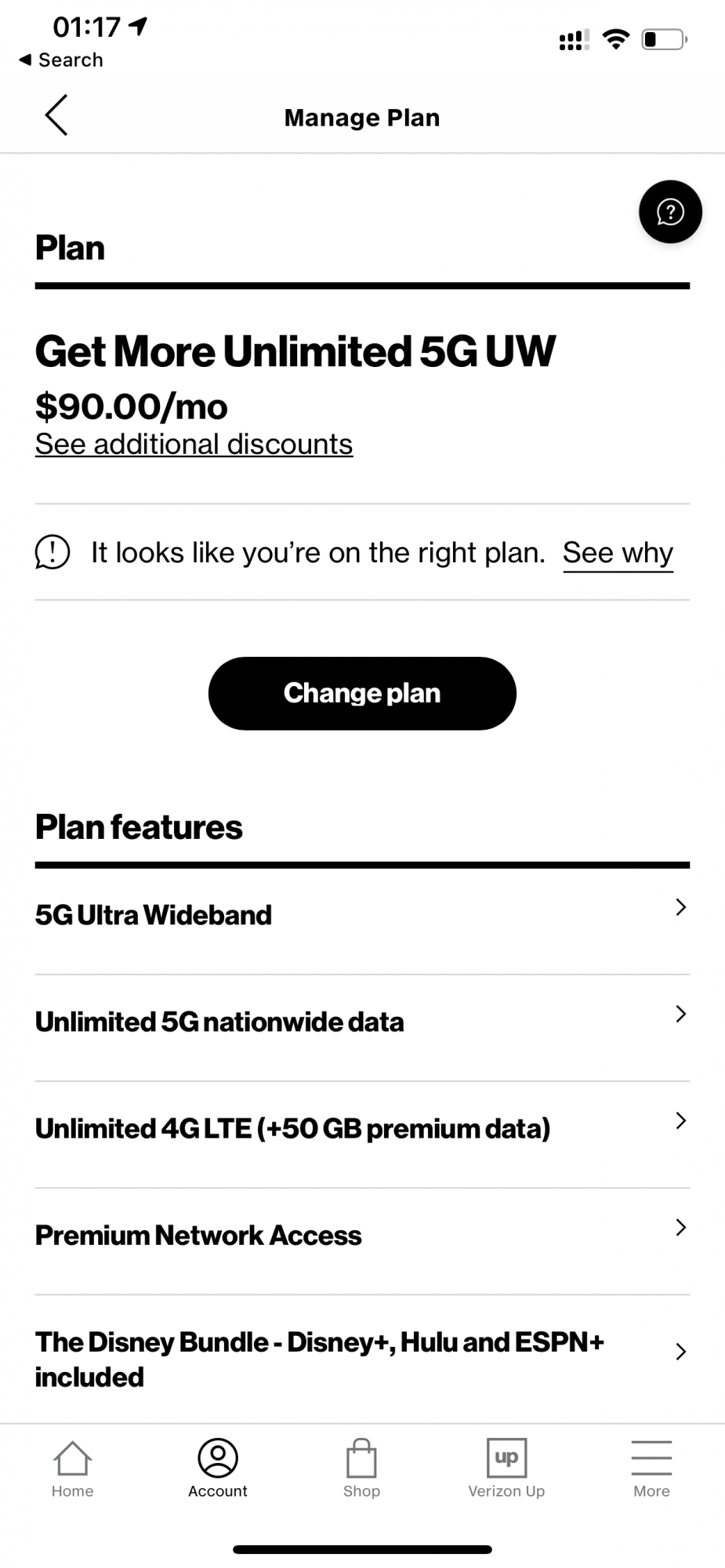This screenshot has height=1568, width=725.
Task: Open The Disney Bundle feature row
Action: (x=362, y=1359)
